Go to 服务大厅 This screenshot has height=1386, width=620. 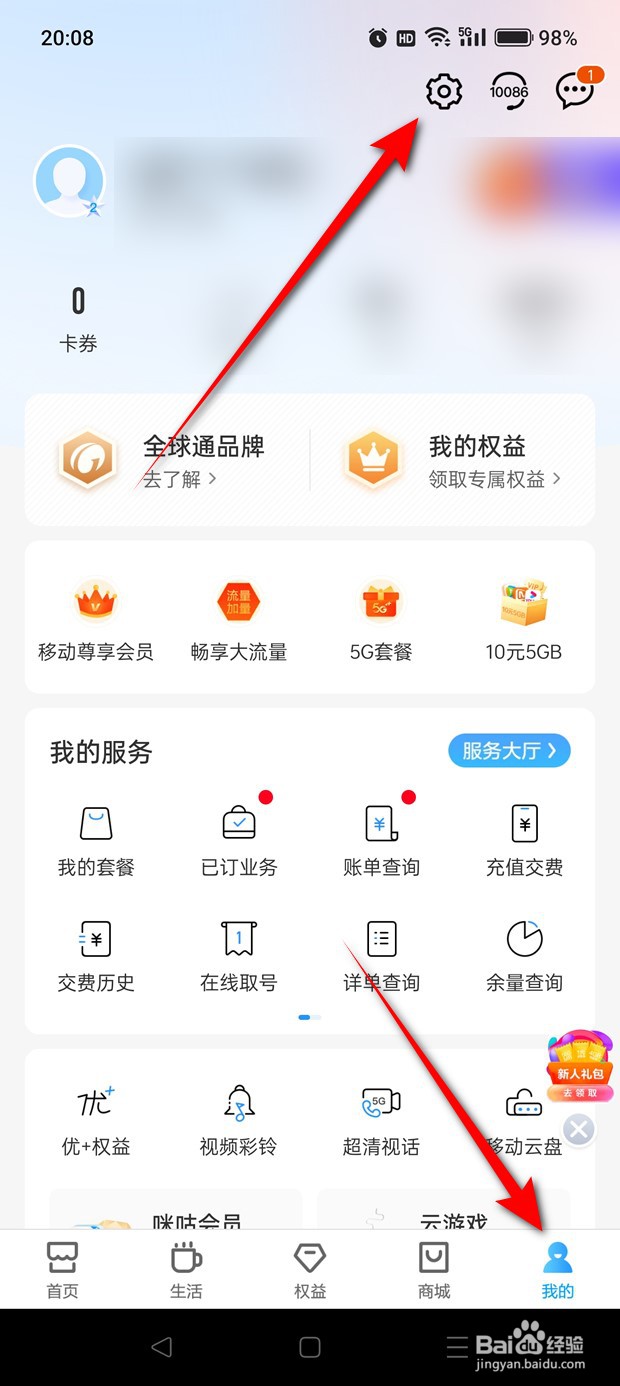click(509, 750)
